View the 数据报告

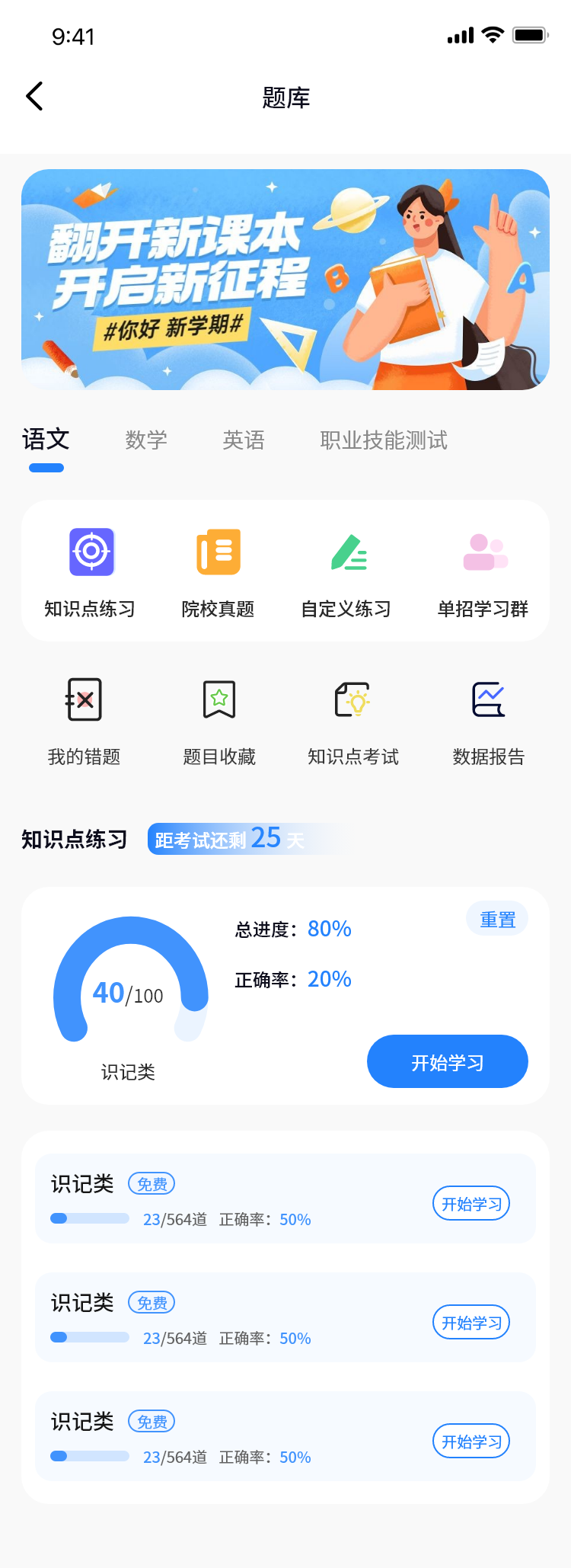tap(489, 720)
